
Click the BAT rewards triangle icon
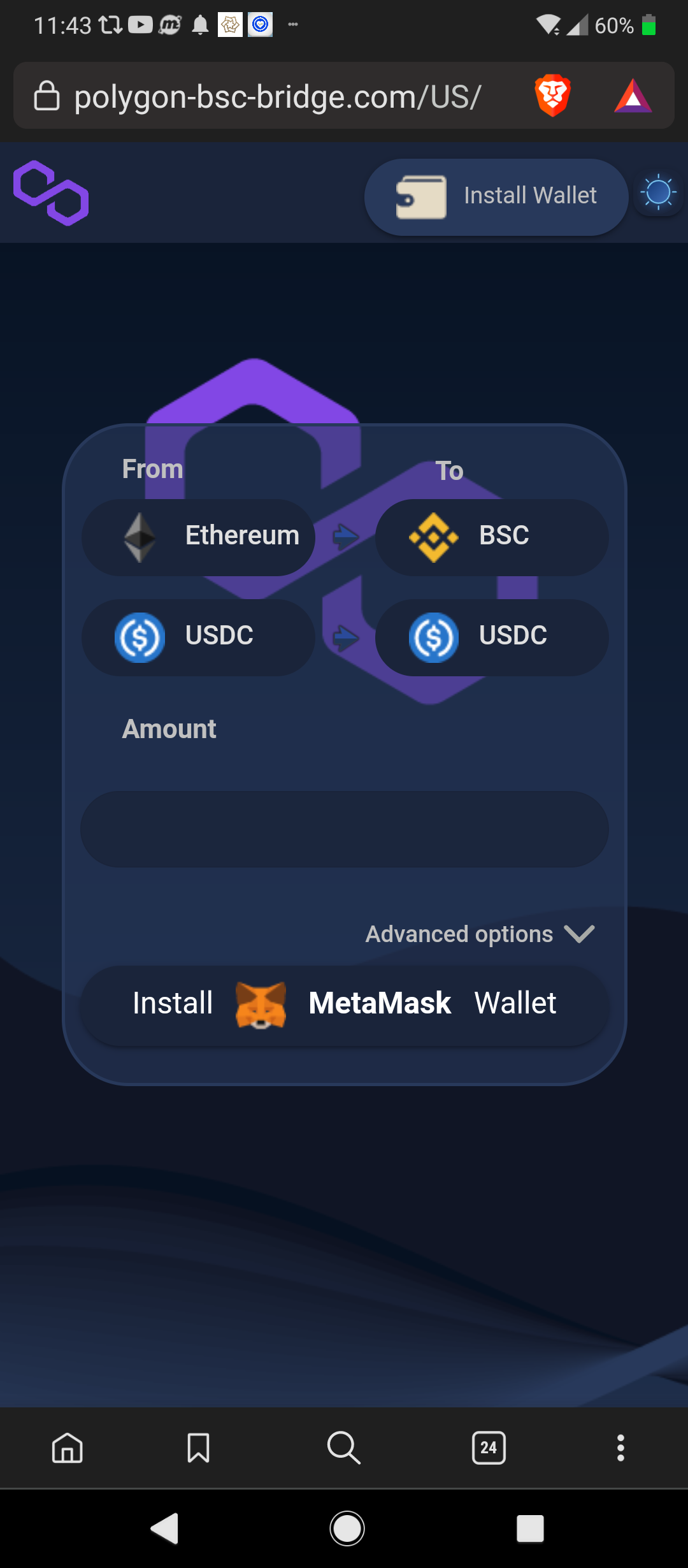pos(631,96)
